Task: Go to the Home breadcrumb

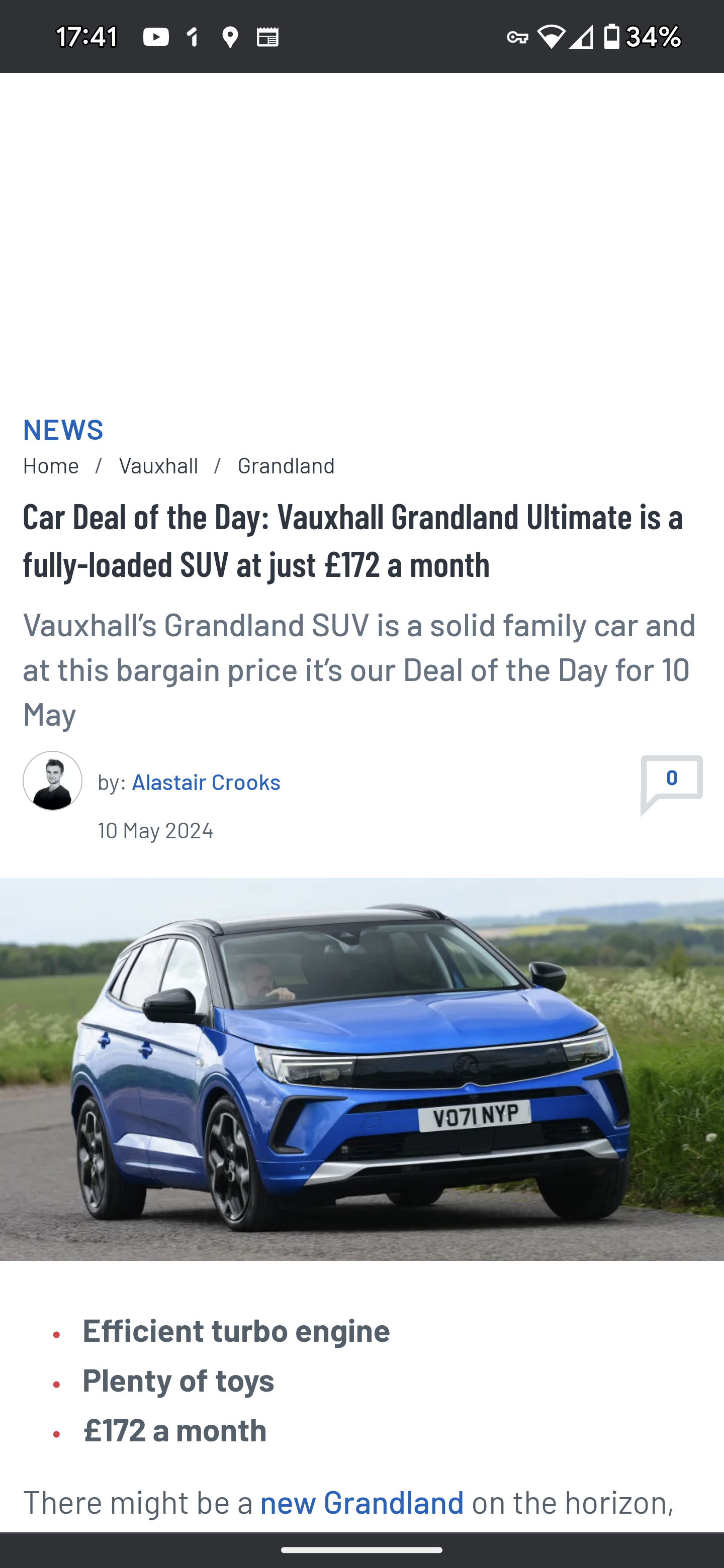Action: coord(51,466)
